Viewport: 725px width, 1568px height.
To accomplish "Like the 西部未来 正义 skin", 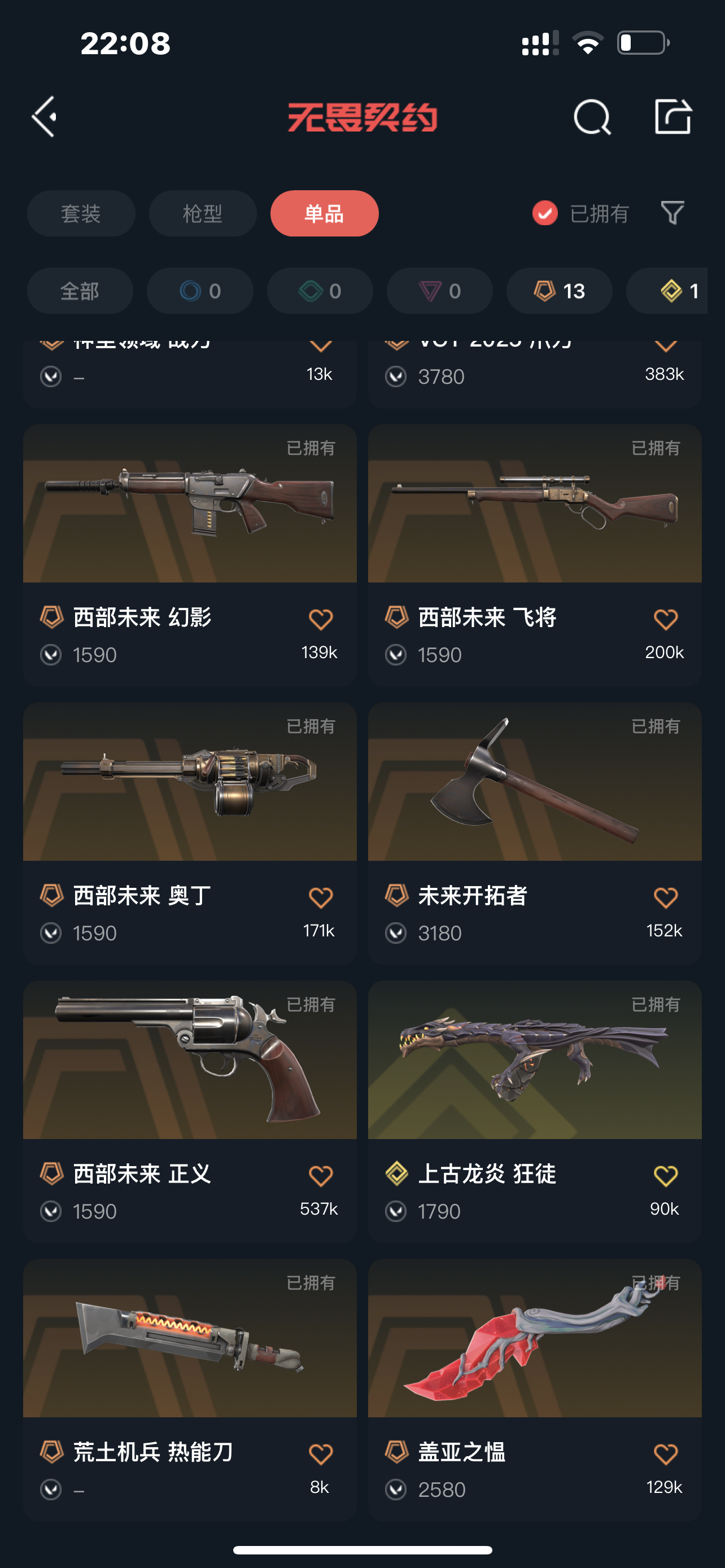I will [320, 1175].
